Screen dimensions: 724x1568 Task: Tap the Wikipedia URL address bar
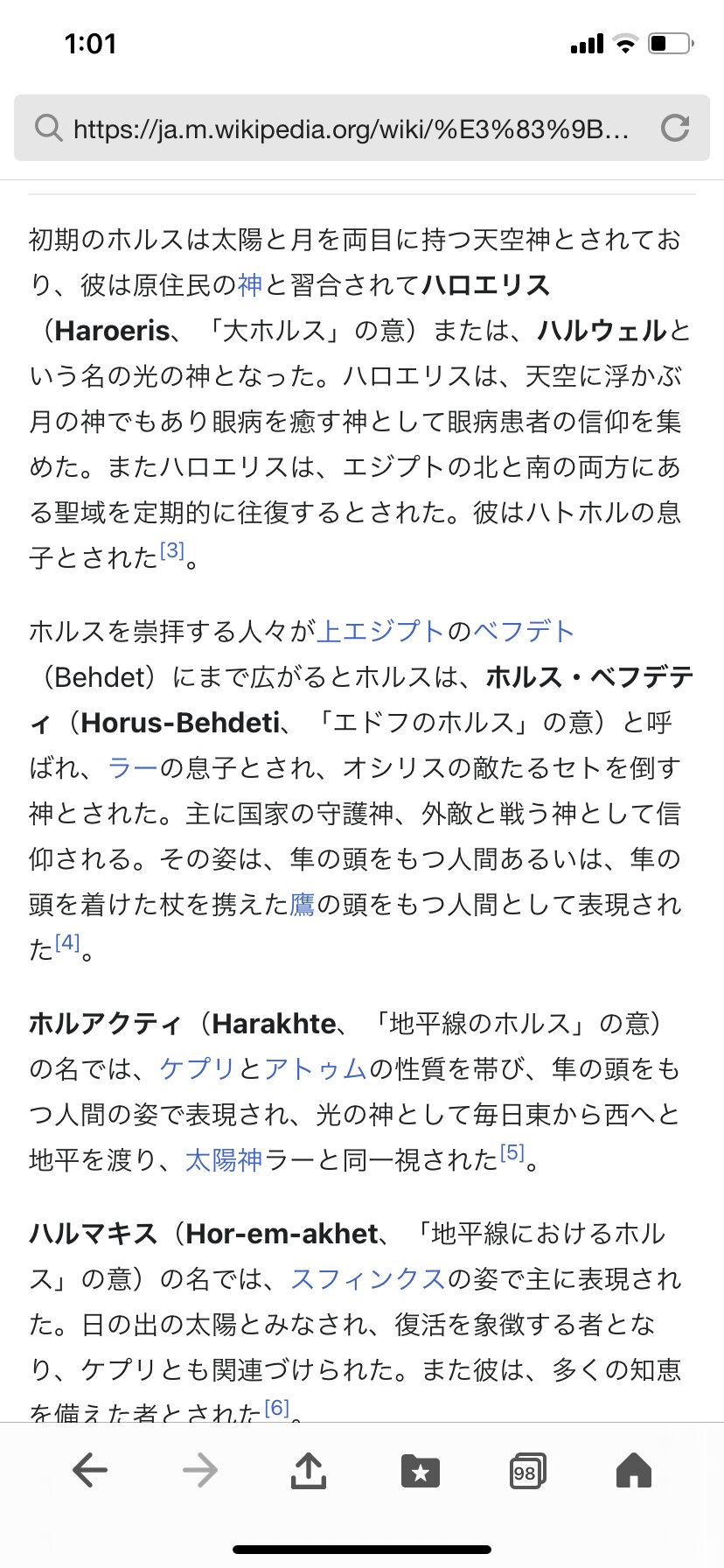pos(350,129)
